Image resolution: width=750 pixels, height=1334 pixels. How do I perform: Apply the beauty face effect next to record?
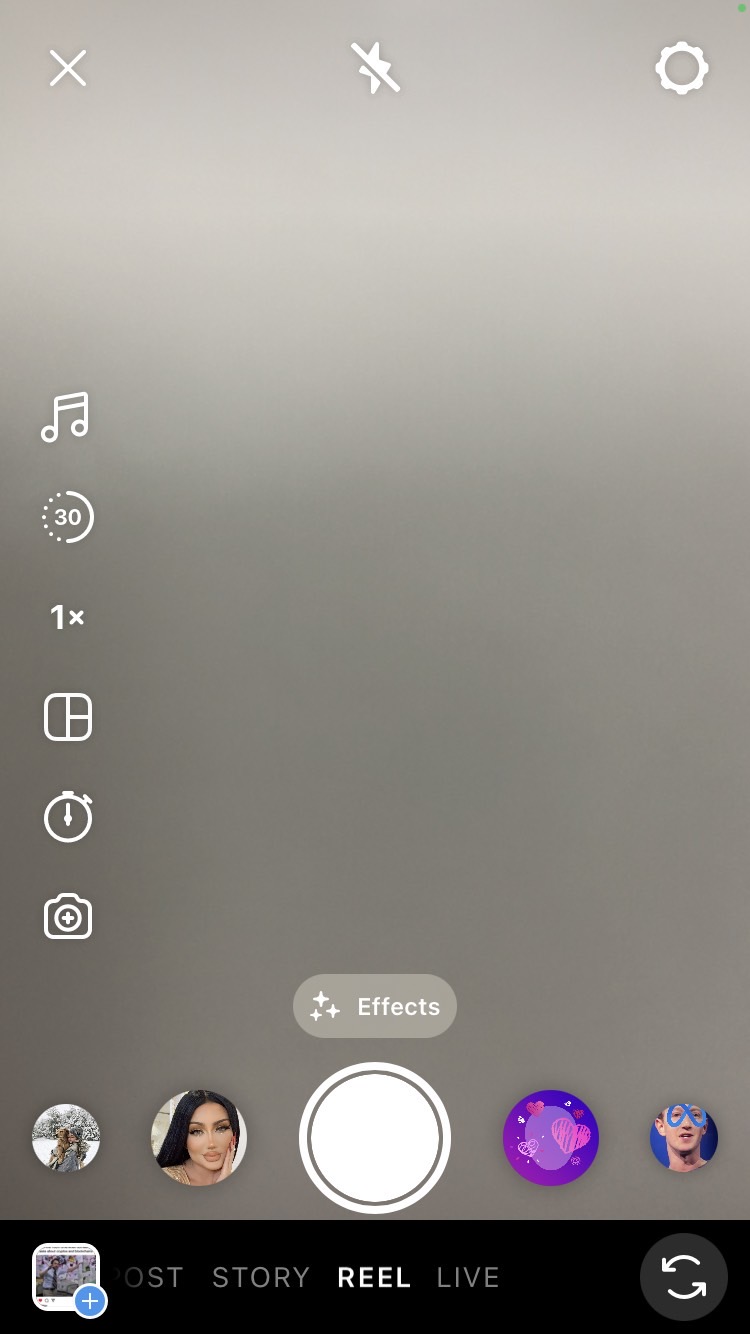[x=199, y=1137]
